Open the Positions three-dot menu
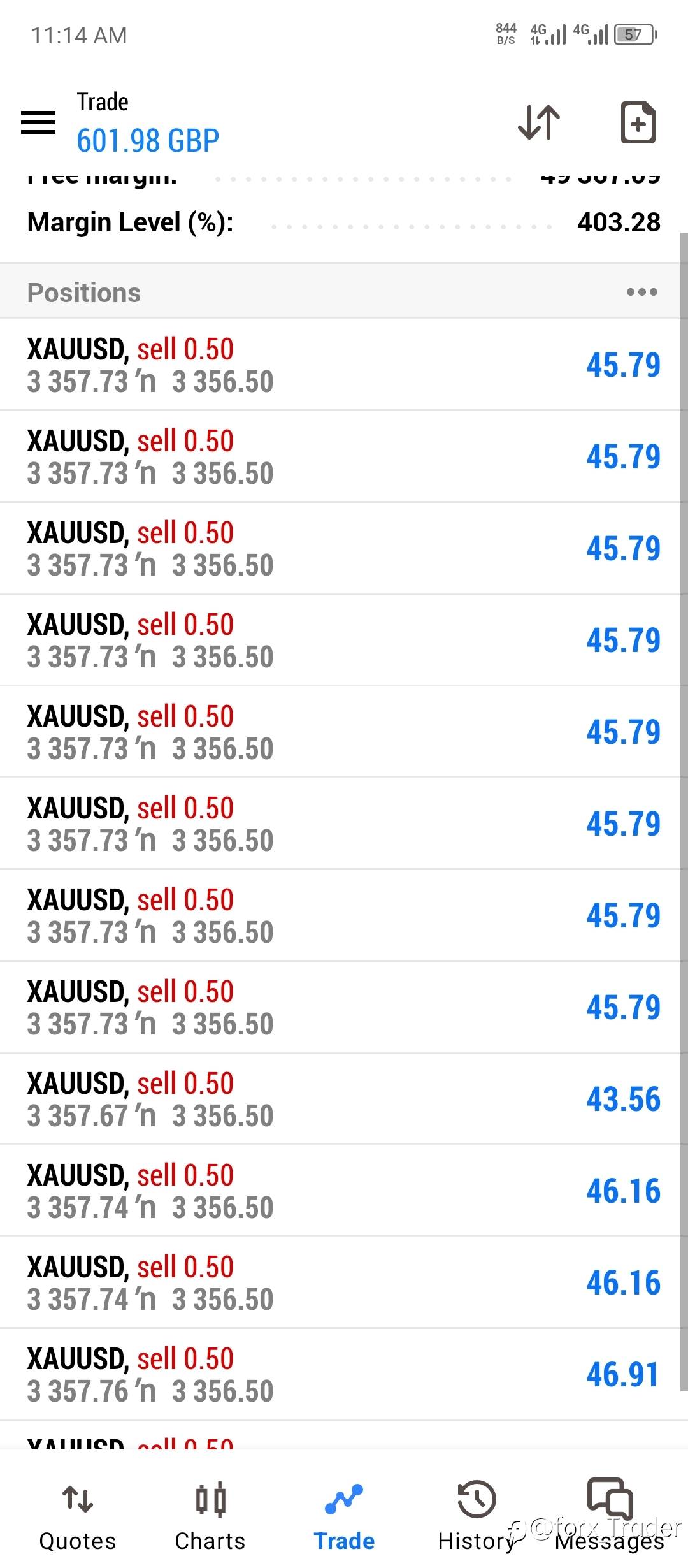 [x=641, y=292]
